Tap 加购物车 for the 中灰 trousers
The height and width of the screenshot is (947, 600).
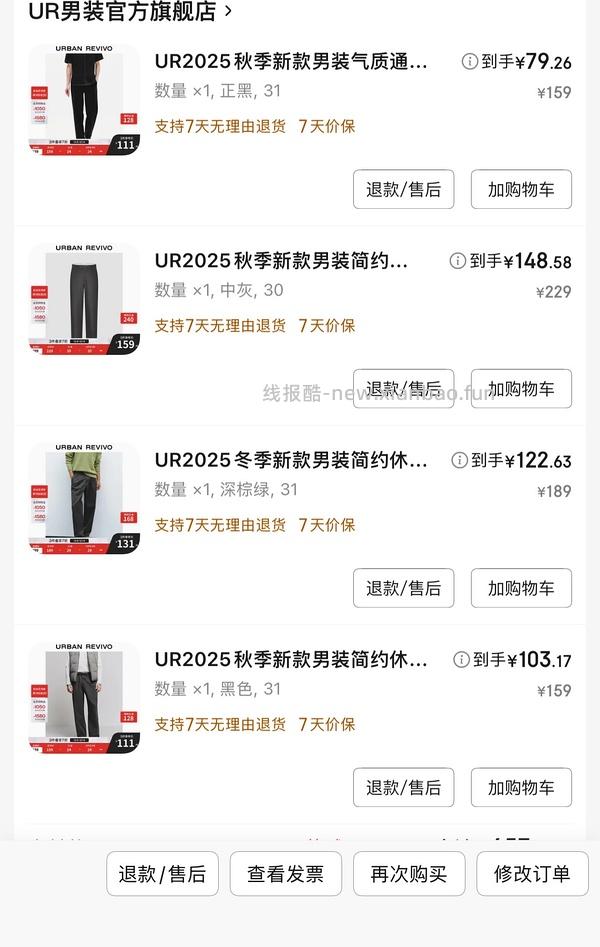(521, 388)
